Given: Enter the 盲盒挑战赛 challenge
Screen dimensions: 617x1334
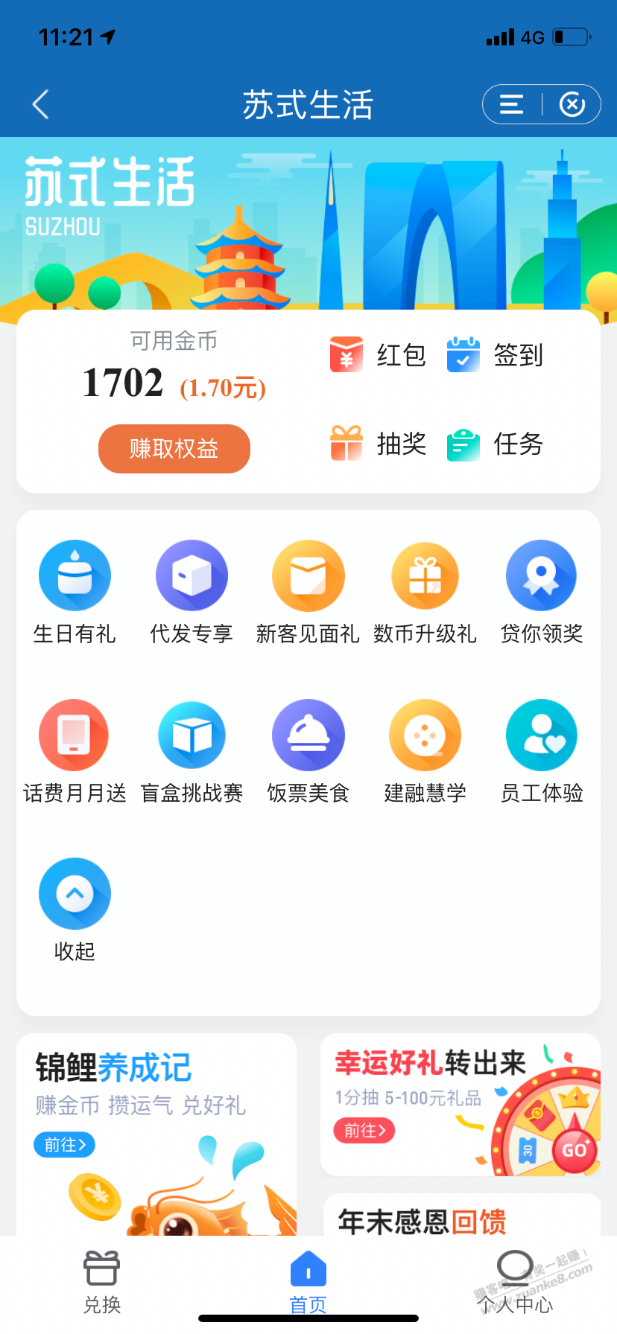Looking at the screenshot, I should [x=191, y=752].
